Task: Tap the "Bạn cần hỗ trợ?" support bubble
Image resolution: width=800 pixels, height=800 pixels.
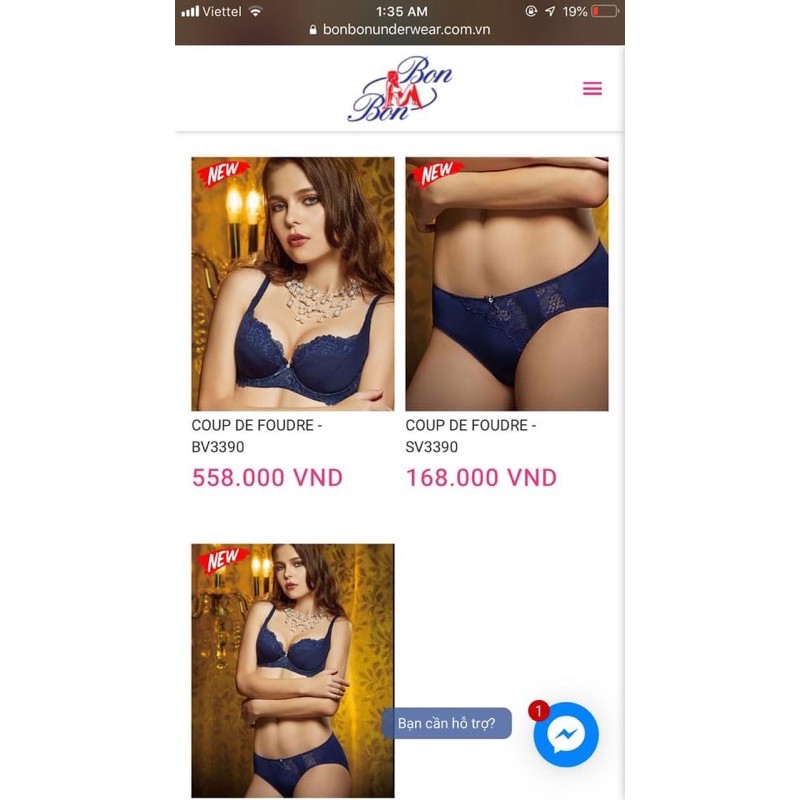Action: pos(446,723)
